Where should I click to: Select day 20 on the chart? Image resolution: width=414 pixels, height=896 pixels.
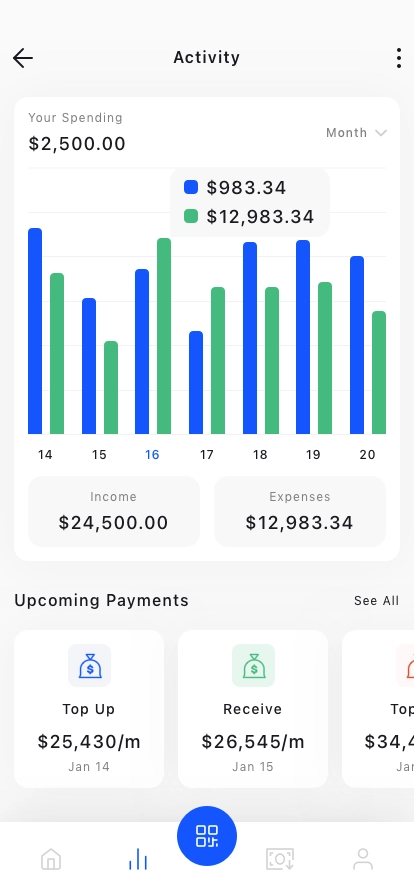(367, 455)
